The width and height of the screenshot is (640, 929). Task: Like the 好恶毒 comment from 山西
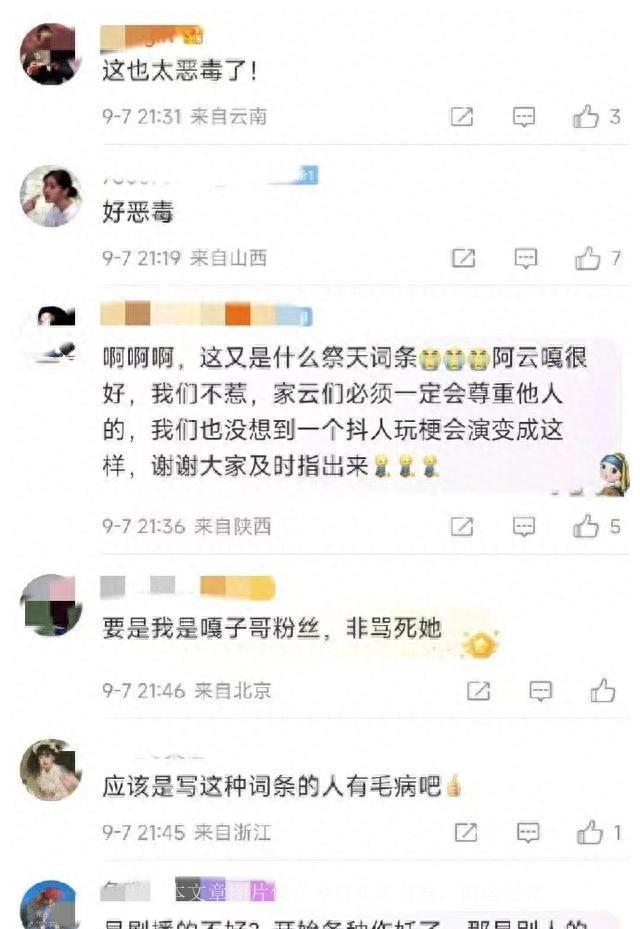click(x=587, y=259)
